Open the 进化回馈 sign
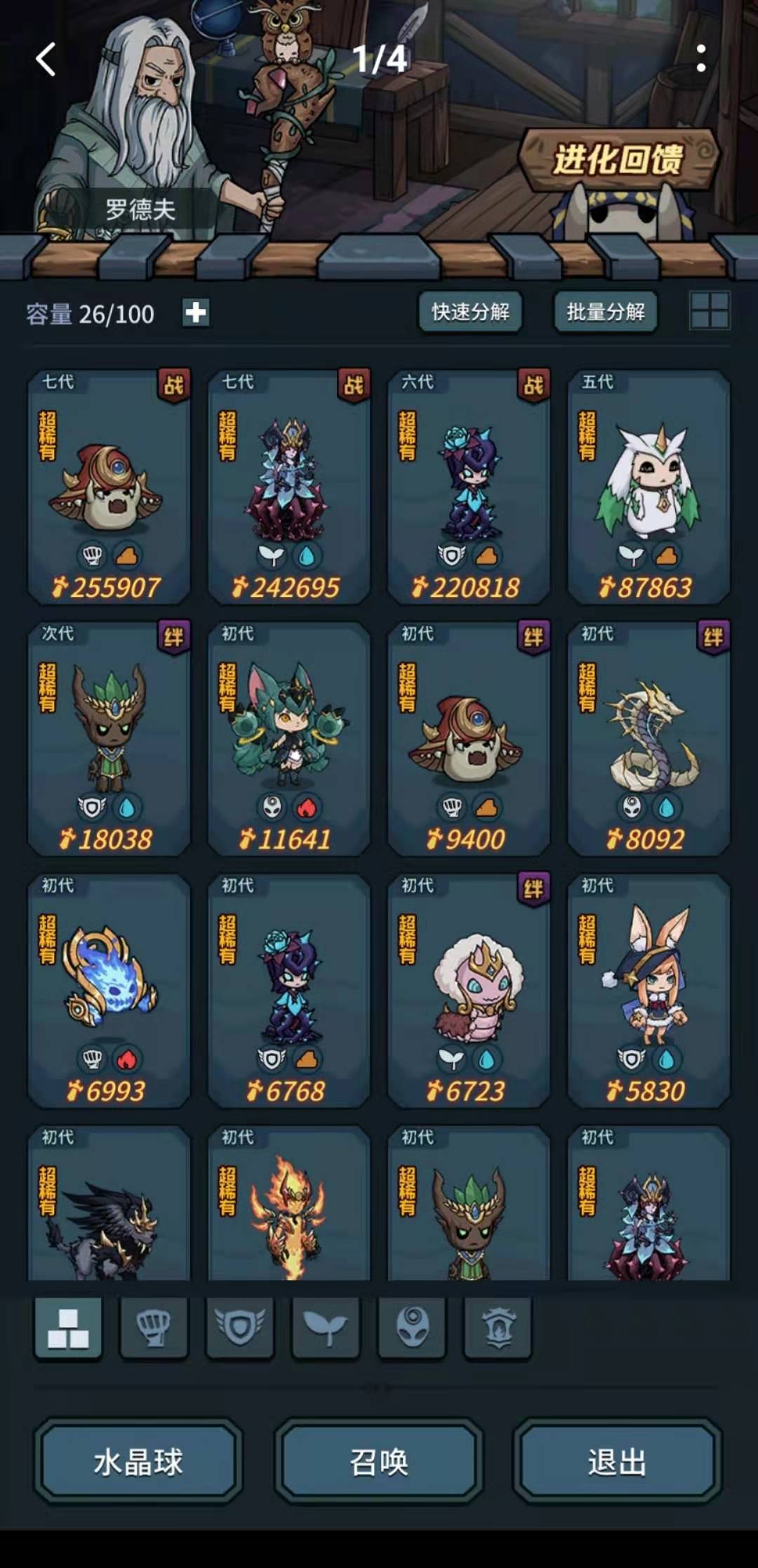Viewport: 758px width, 1568px height. point(618,159)
